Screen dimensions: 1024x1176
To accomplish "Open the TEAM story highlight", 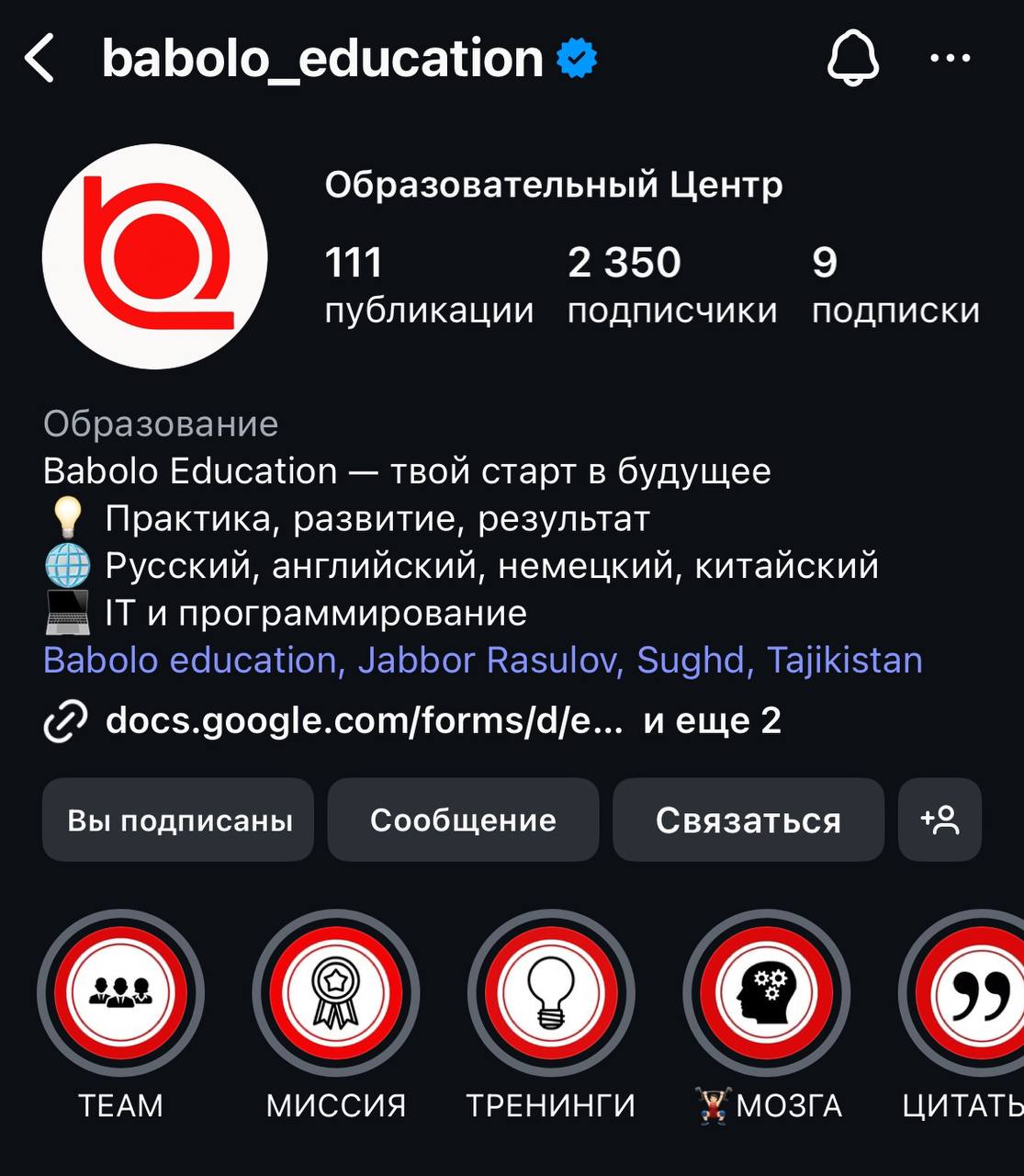I will (x=120, y=993).
